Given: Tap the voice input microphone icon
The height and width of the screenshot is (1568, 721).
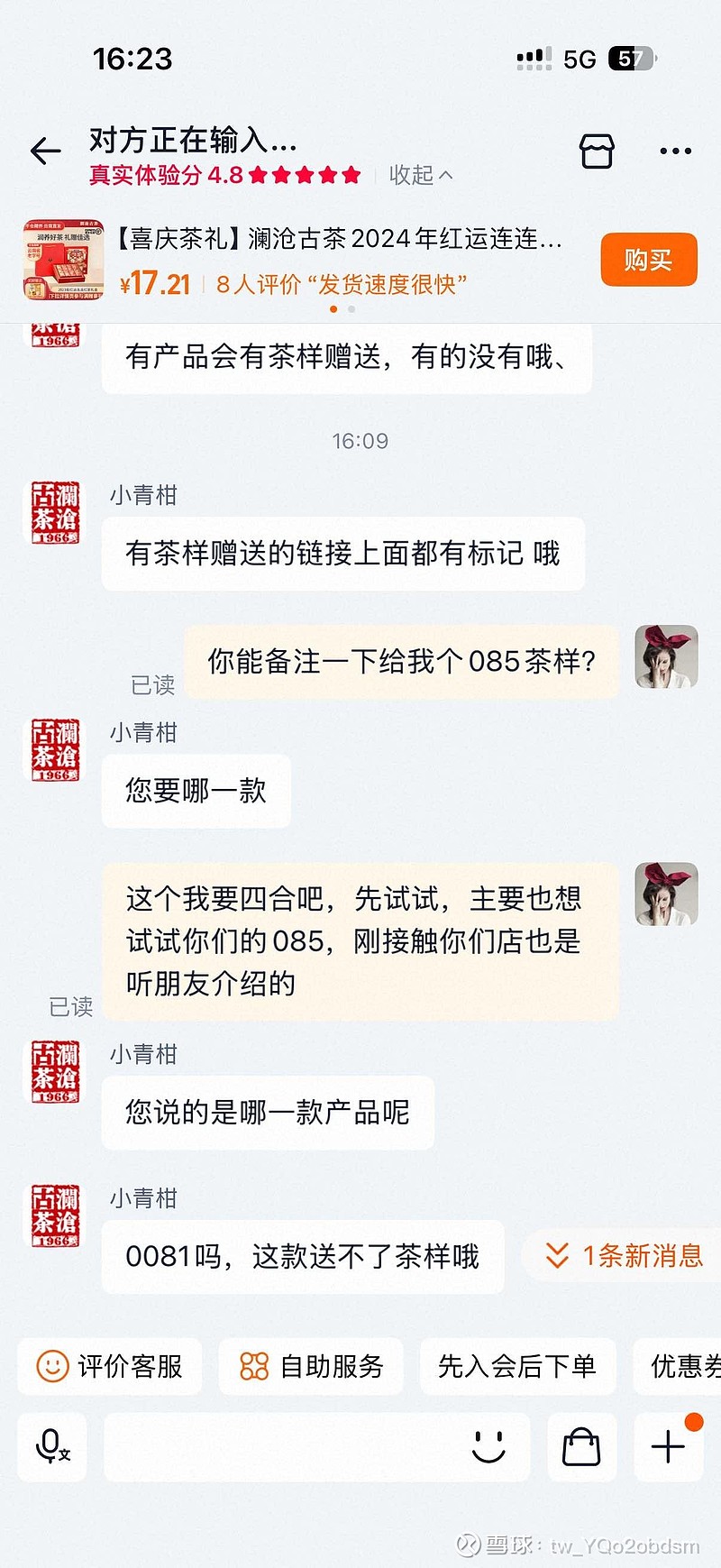Looking at the screenshot, I should point(51,1447).
